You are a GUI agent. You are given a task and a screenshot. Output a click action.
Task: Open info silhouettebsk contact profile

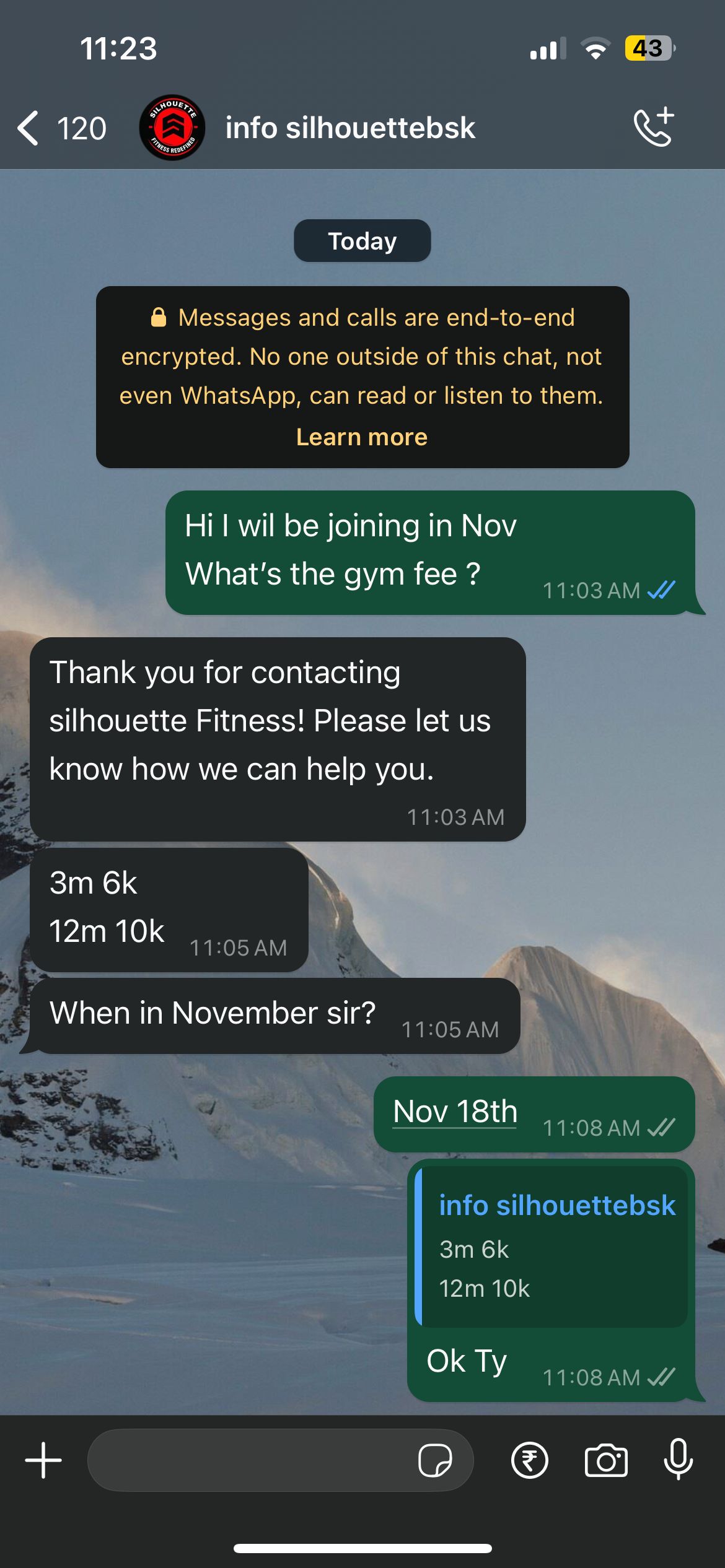click(349, 128)
